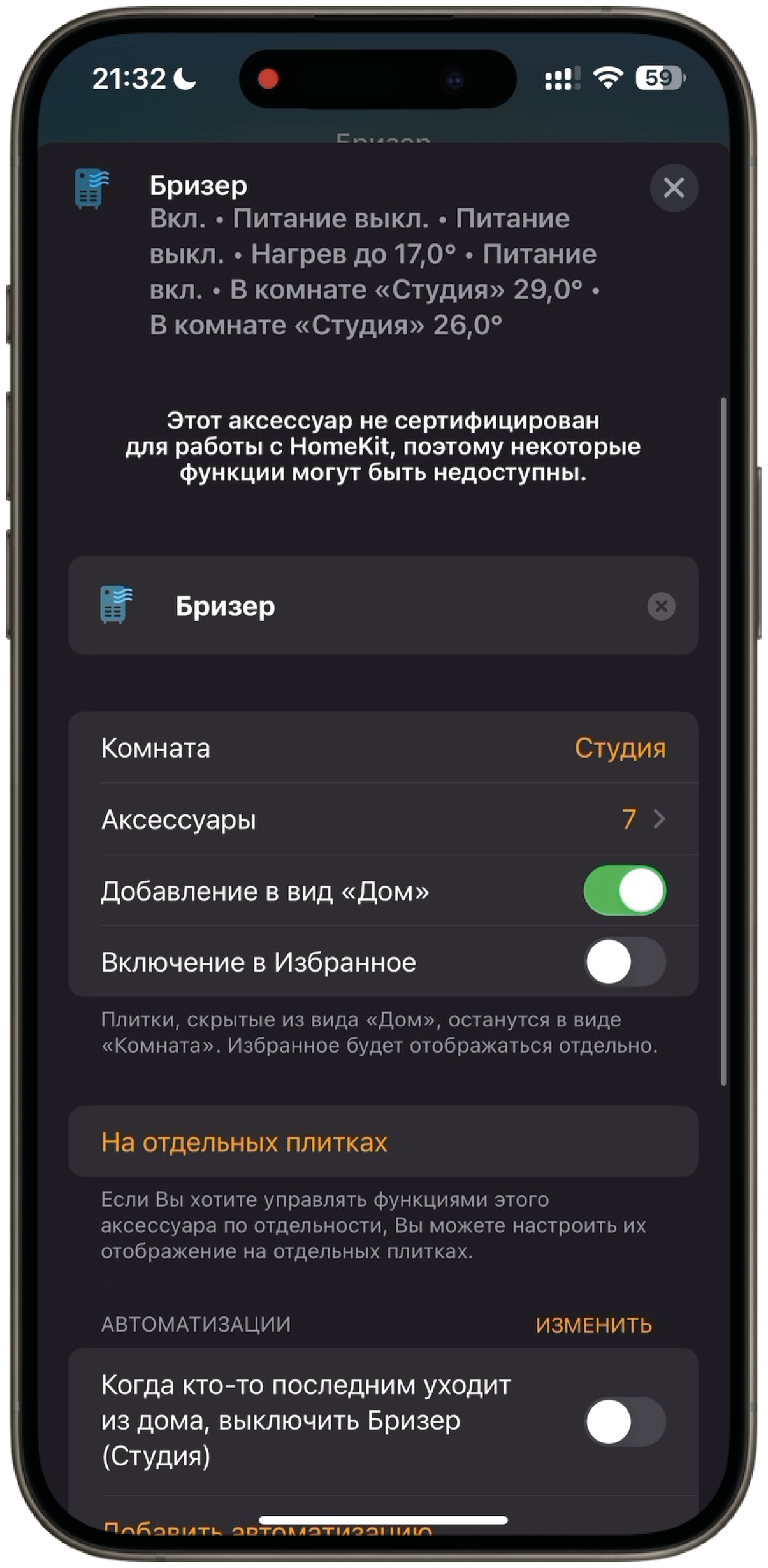Disable Добавление в вид «Дом»
This screenshot has height=1568, width=768.
point(624,891)
